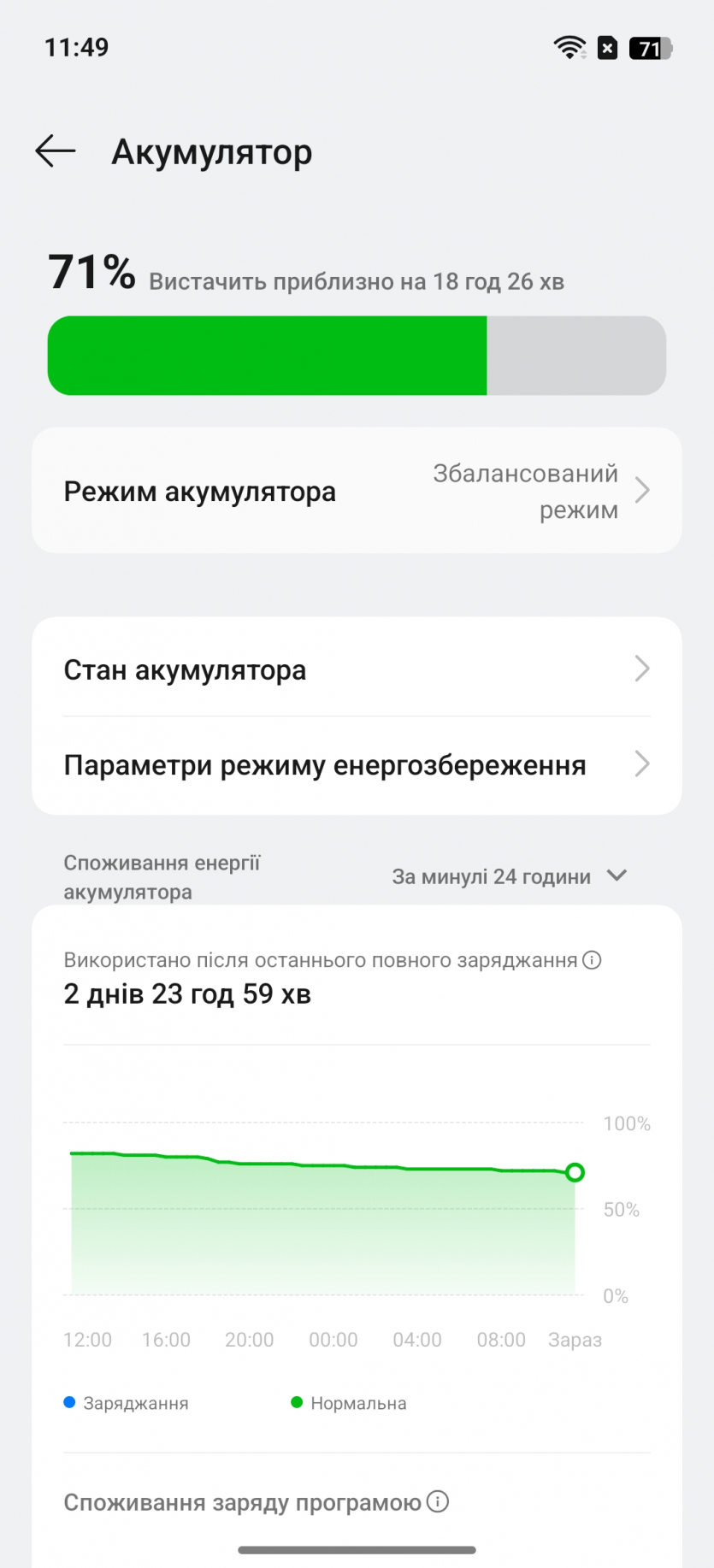This screenshot has height=1568, width=714.
Task: Tap info icon beside Споживання заряду програмою
Action: point(438,1502)
